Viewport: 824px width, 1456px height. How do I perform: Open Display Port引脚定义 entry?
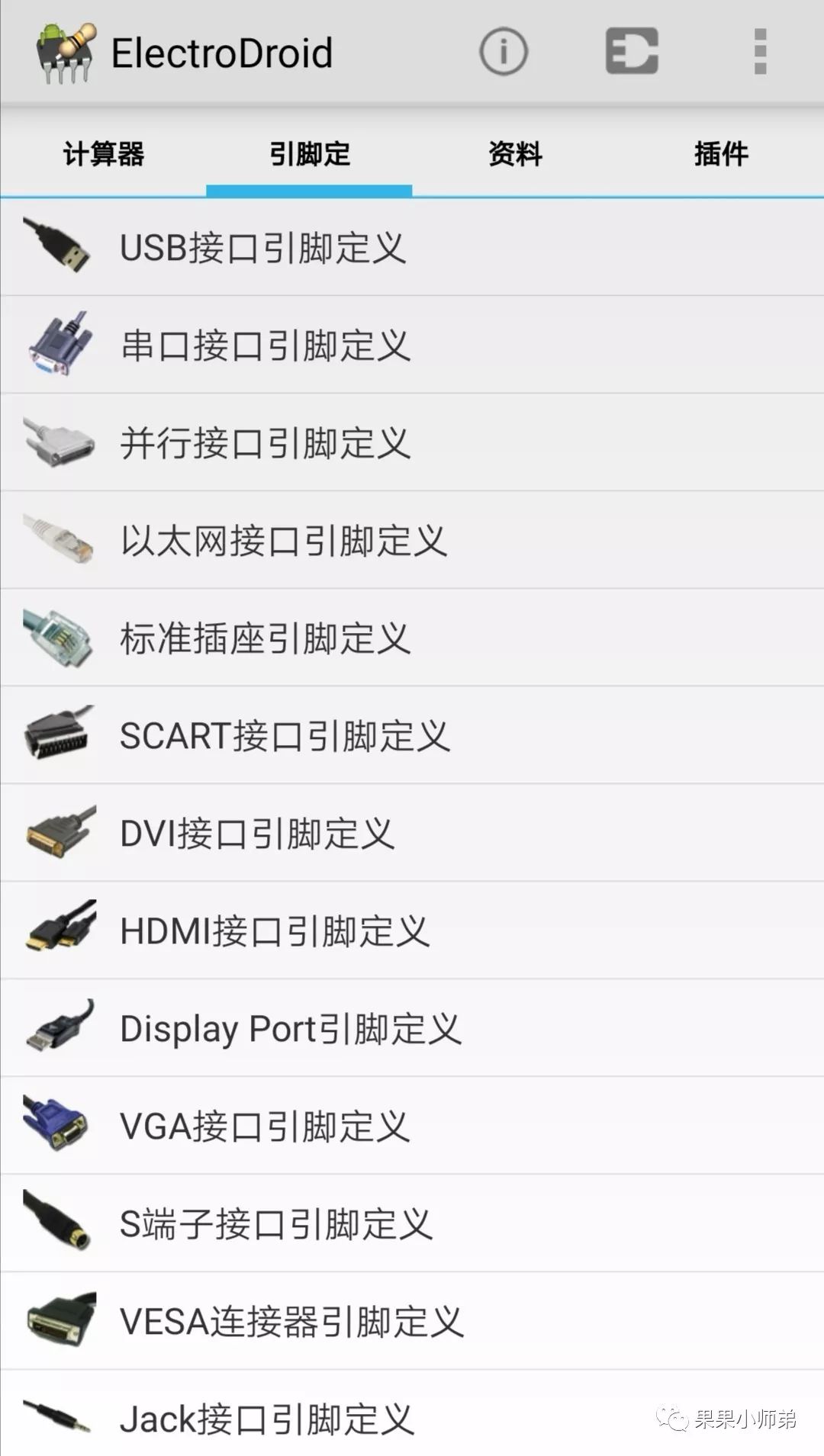[x=412, y=1027]
